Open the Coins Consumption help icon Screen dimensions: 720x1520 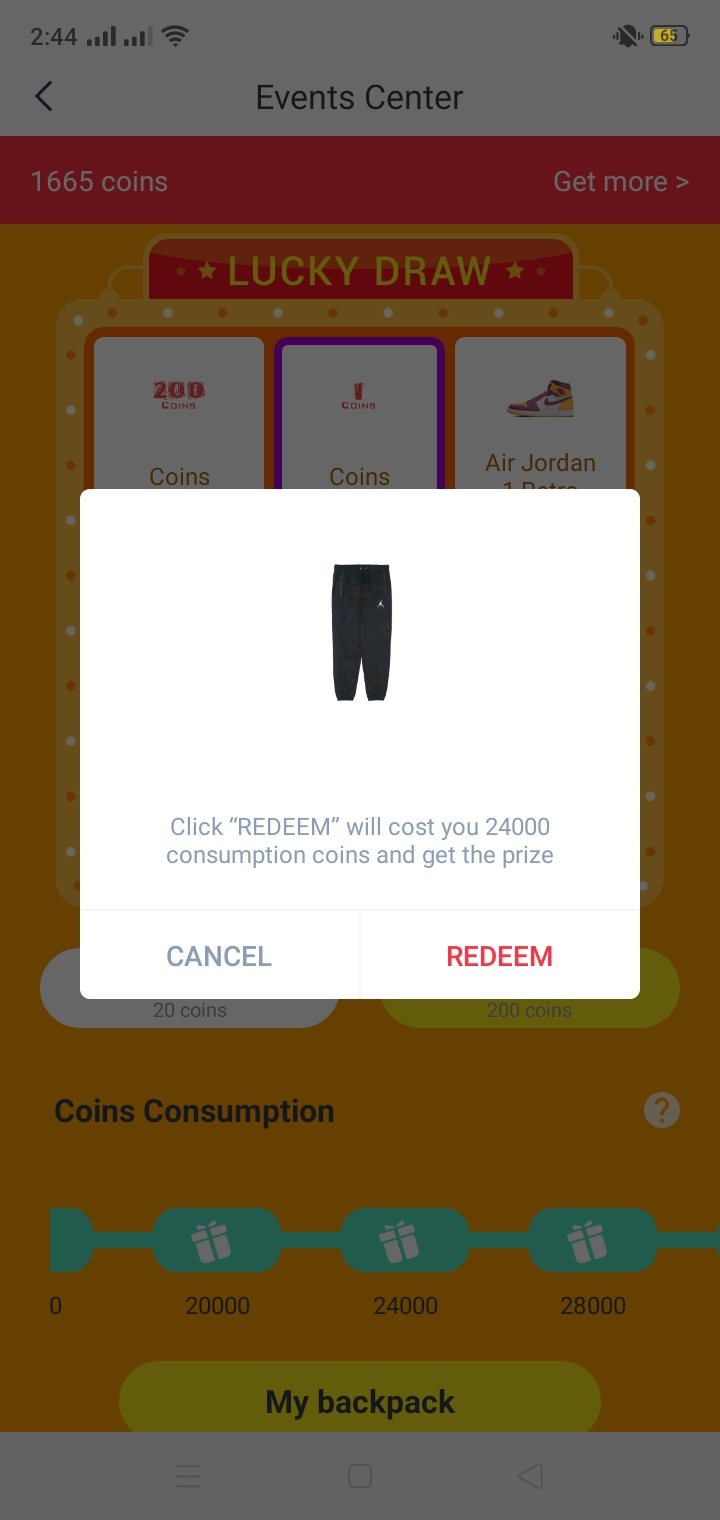coord(661,1110)
